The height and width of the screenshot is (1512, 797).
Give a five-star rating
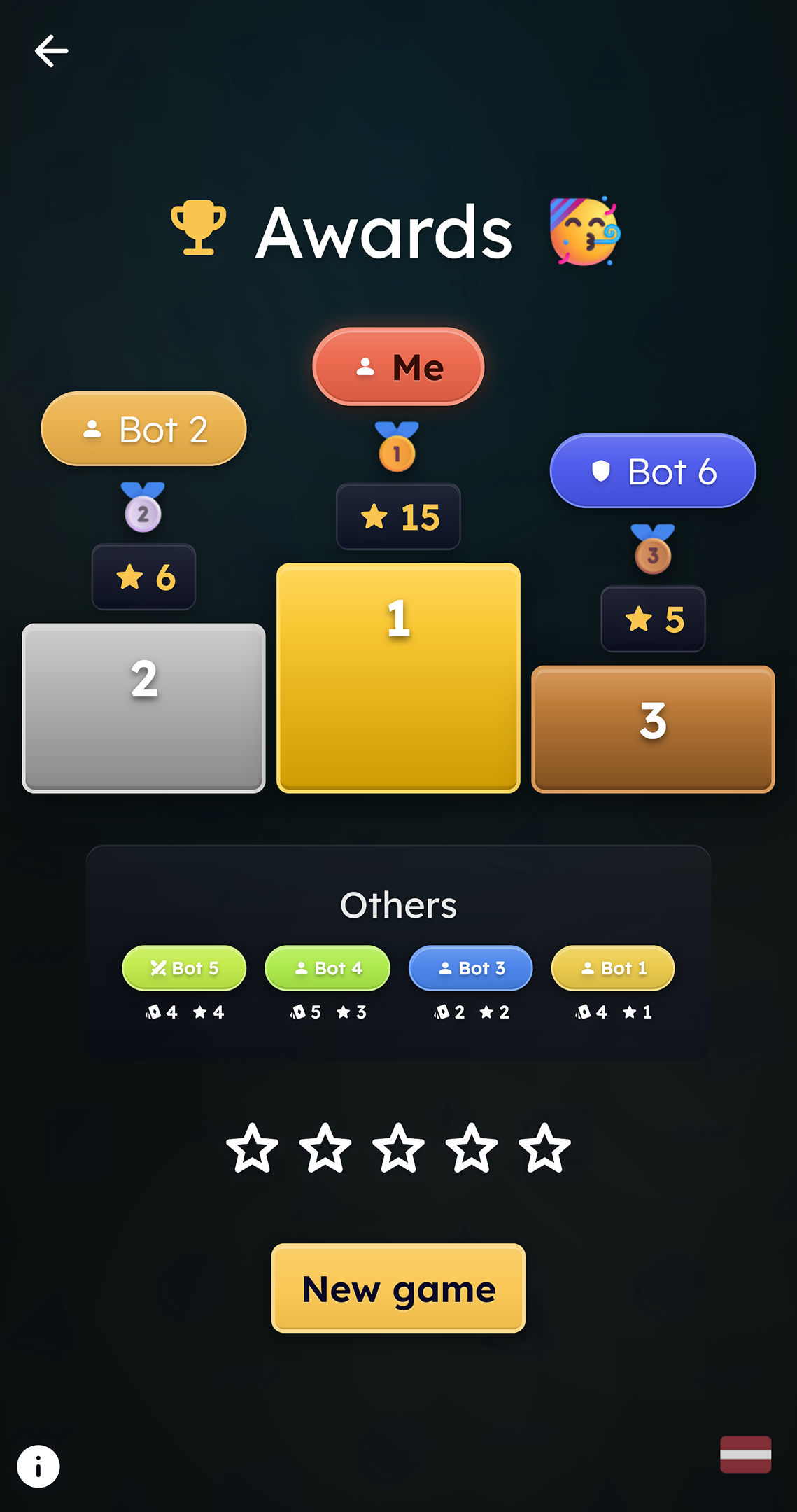(544, 1148)
